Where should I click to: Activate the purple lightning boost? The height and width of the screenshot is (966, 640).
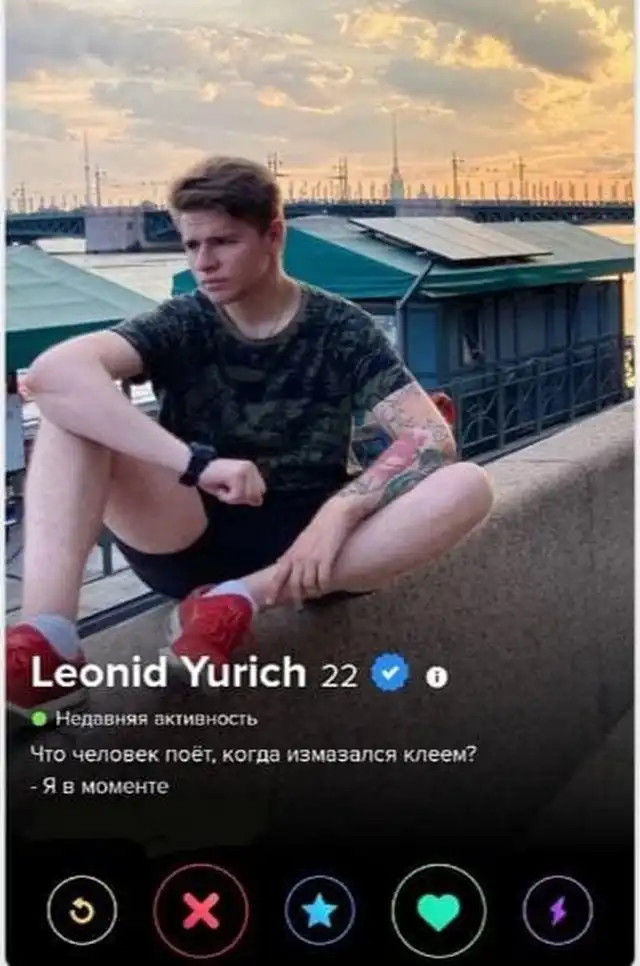(557, 910)
